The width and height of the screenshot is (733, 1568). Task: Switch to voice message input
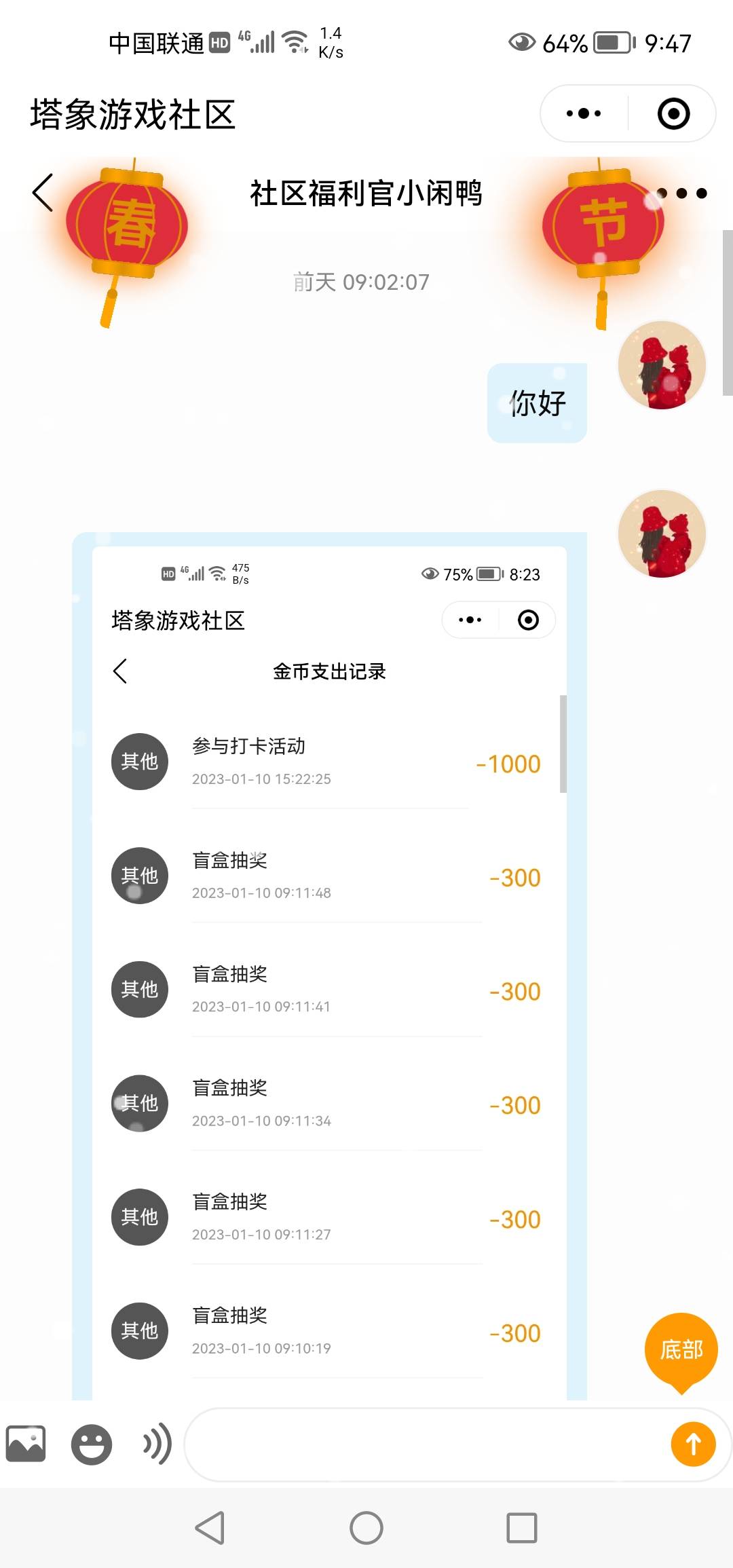(156, 1444)
